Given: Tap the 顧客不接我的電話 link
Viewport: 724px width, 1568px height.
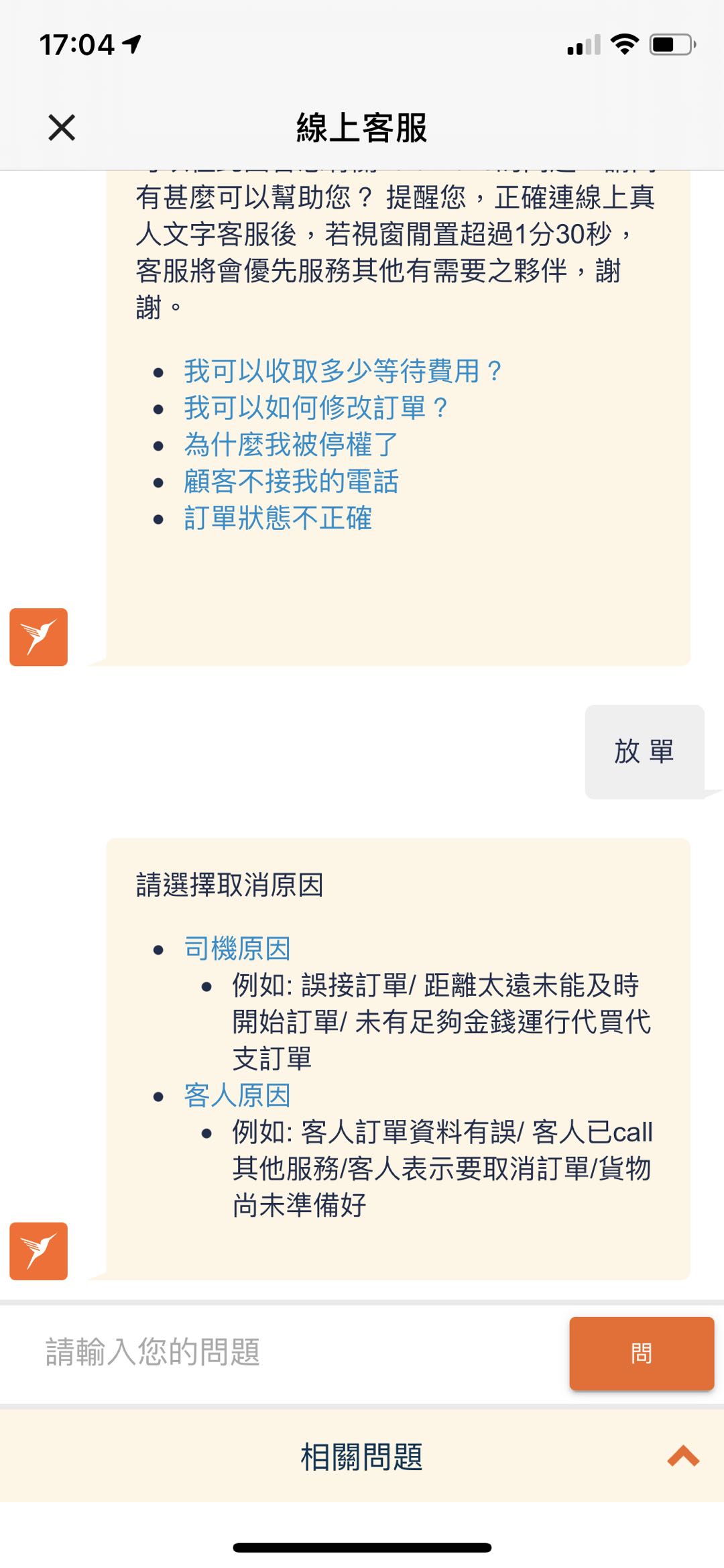Looking at the screenshot, I should (x=291, y=482).
